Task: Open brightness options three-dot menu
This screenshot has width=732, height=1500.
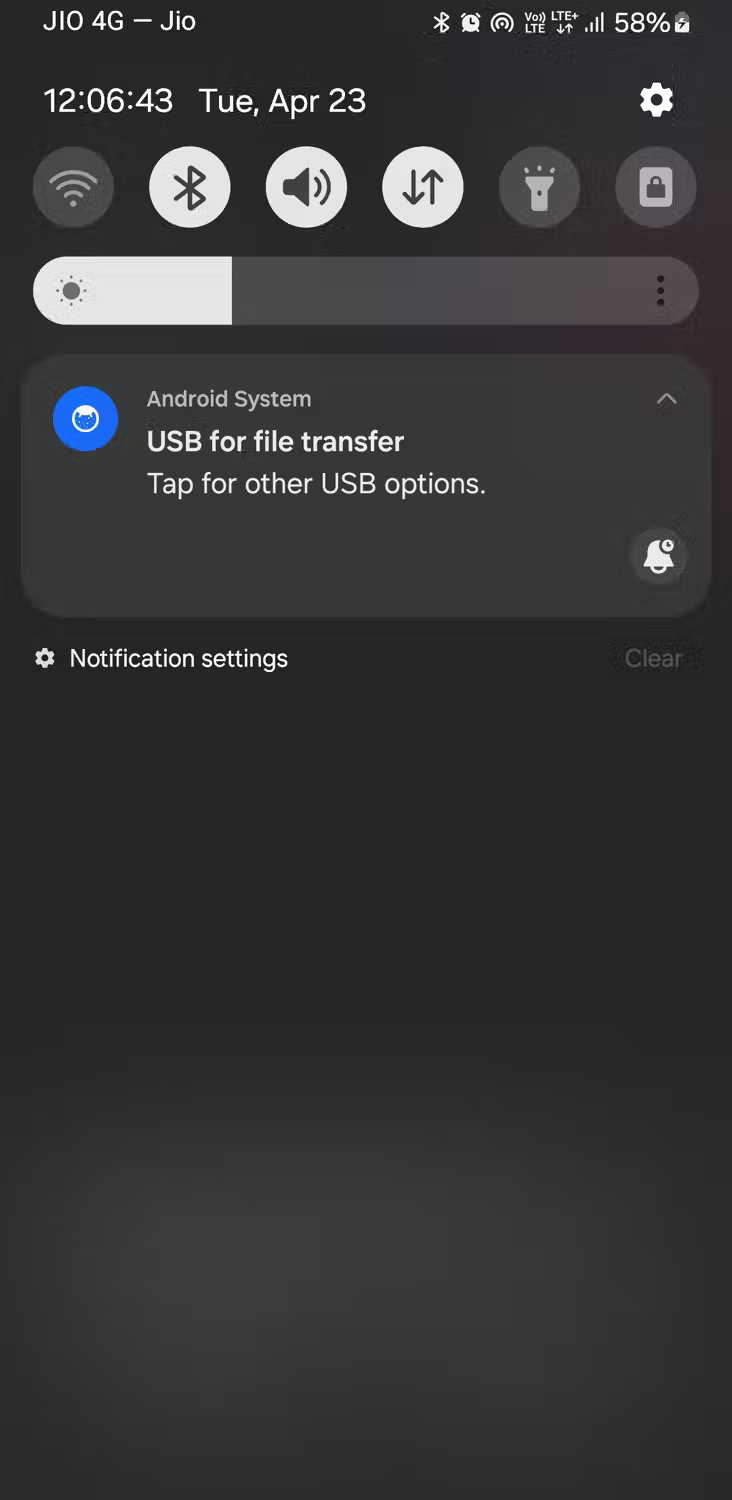Action: pos(660,291)
